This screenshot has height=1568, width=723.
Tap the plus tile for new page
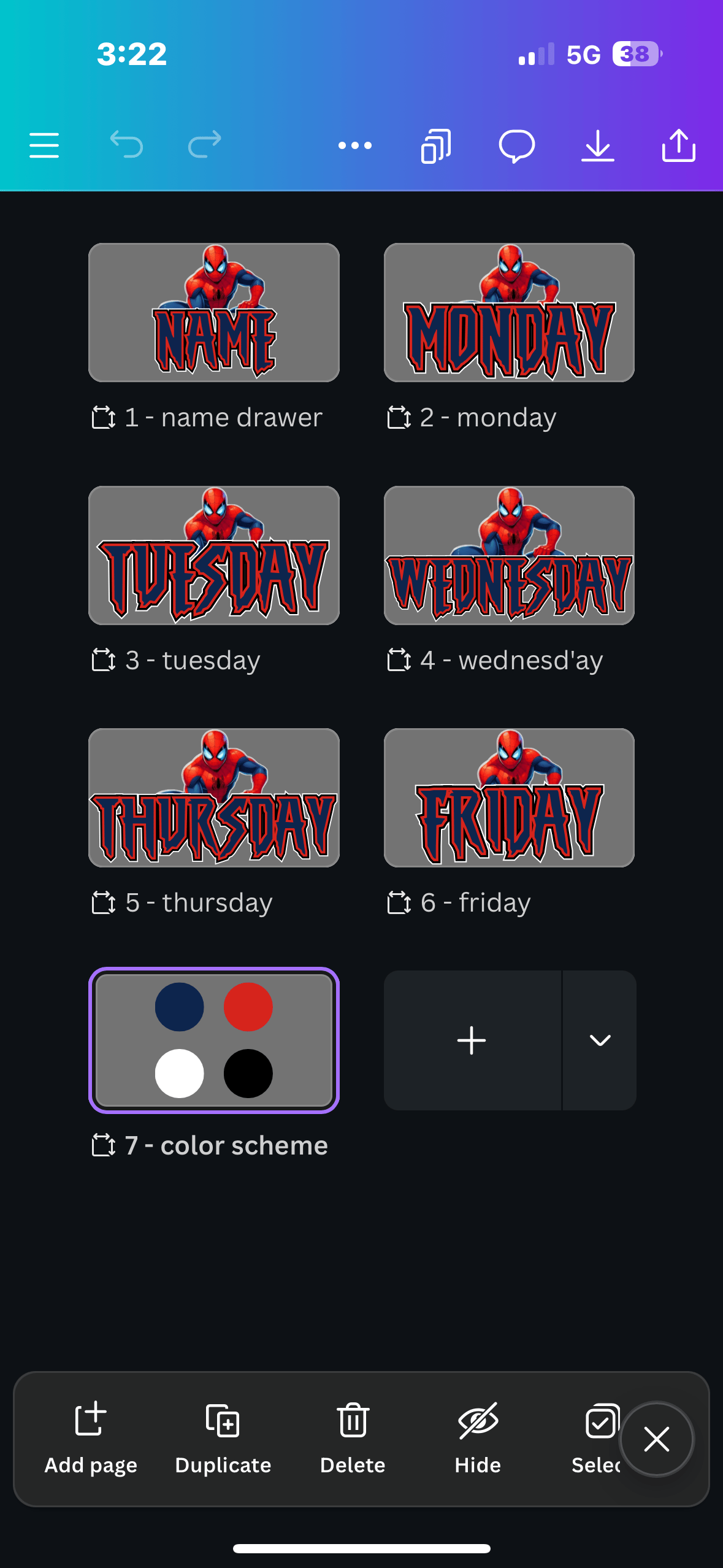pos(472,1040)
